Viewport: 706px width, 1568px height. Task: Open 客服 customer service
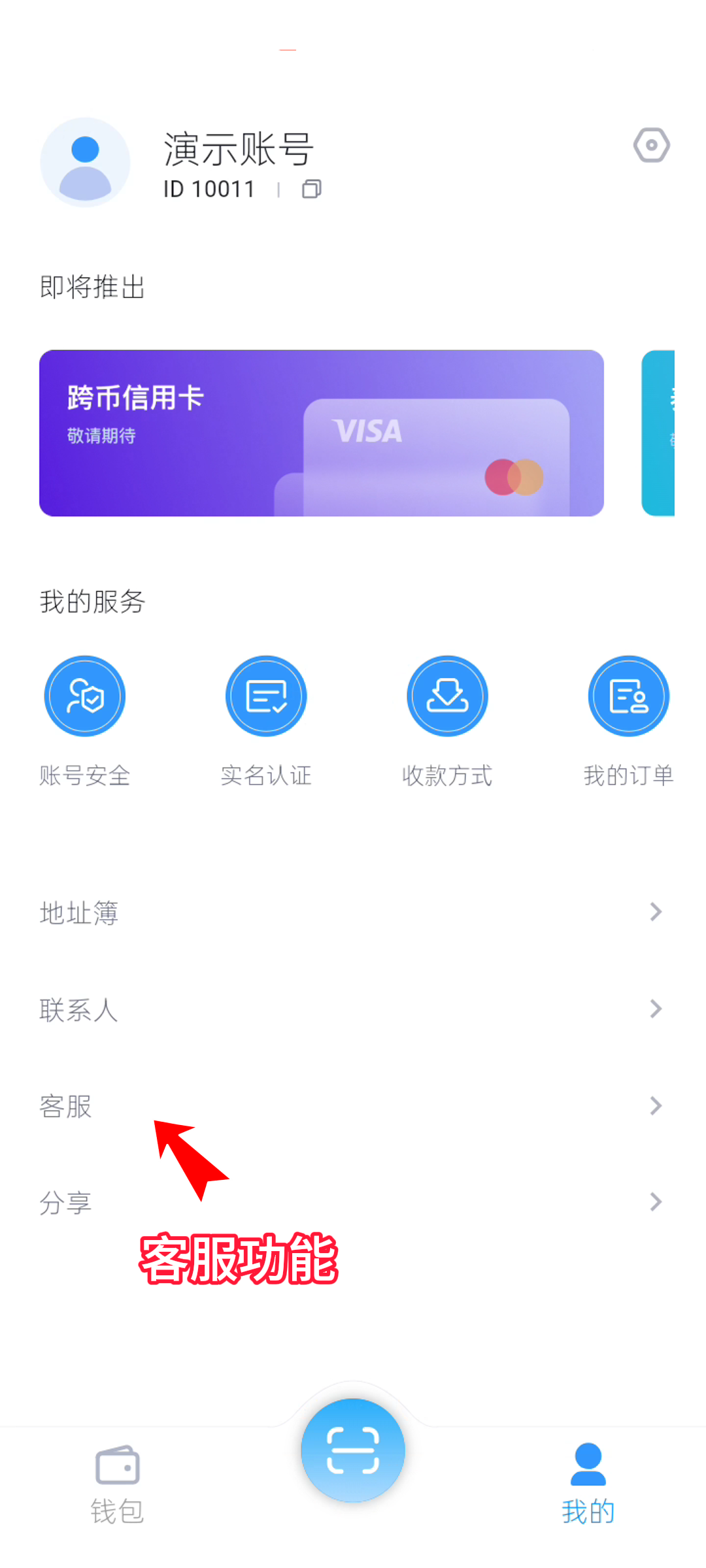click(x=353, y=1106)
